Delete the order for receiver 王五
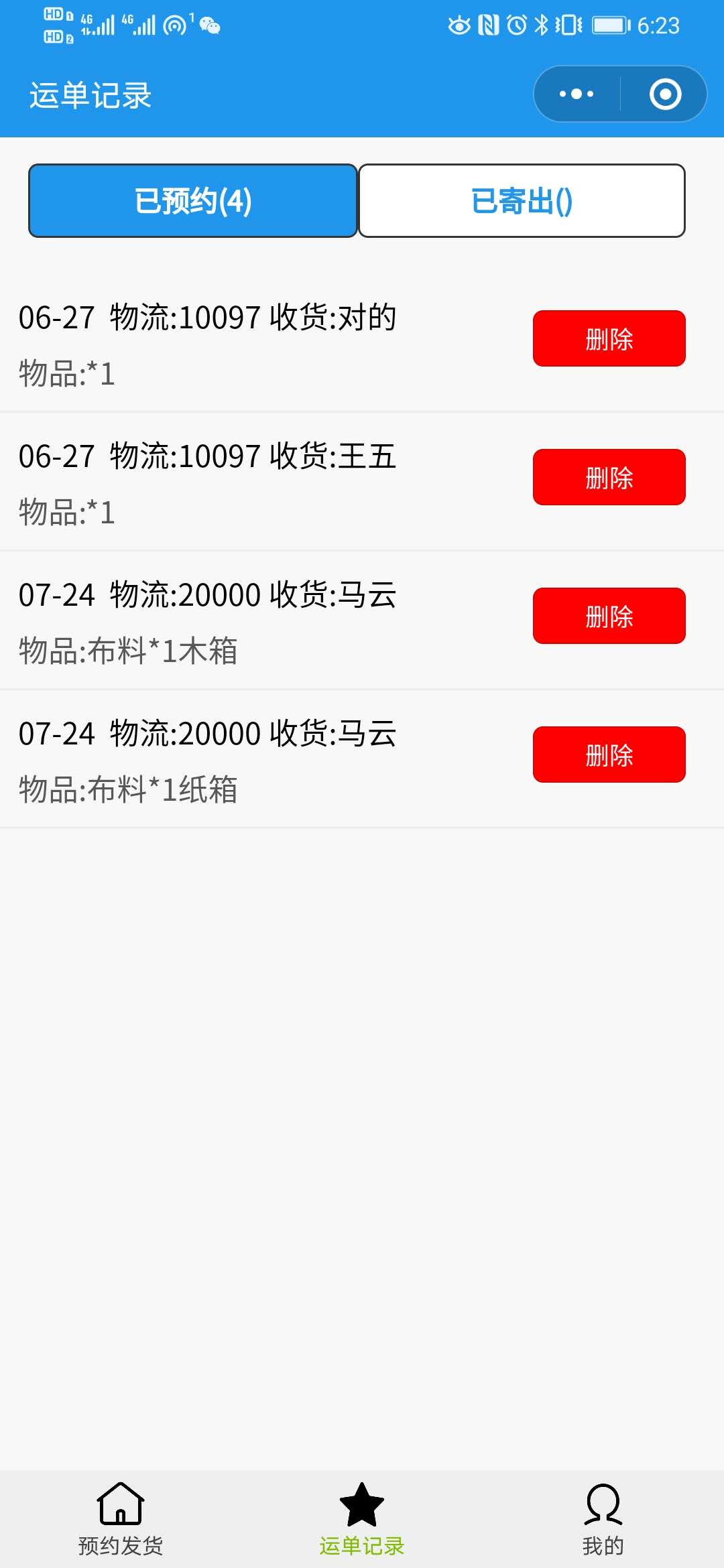The width and height of the screenshot is (724, 1568). [609, 477]
